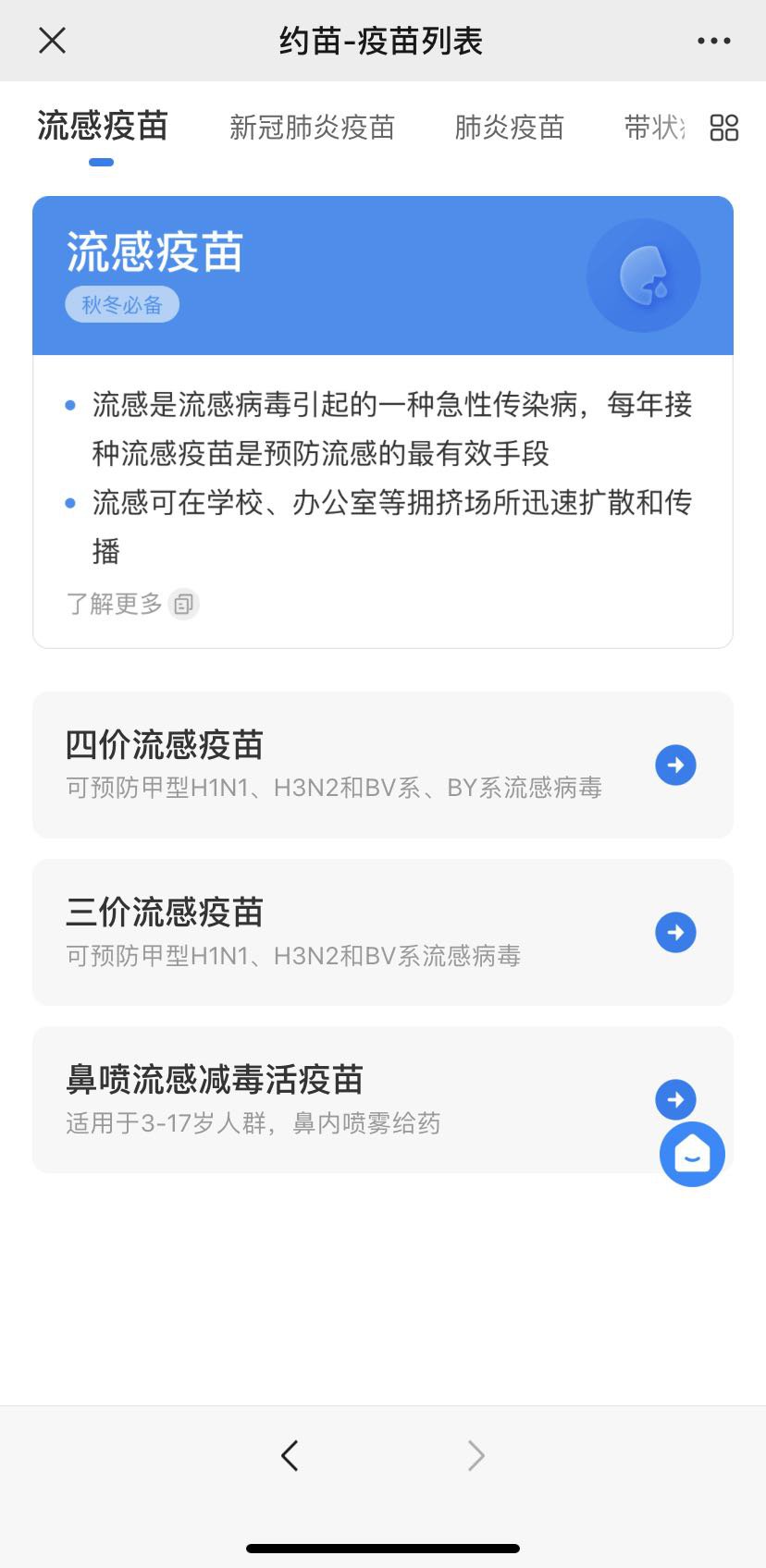Expand all vaccine categories grid
This screenshot has height=1568, width=766.
click(723, 128)
